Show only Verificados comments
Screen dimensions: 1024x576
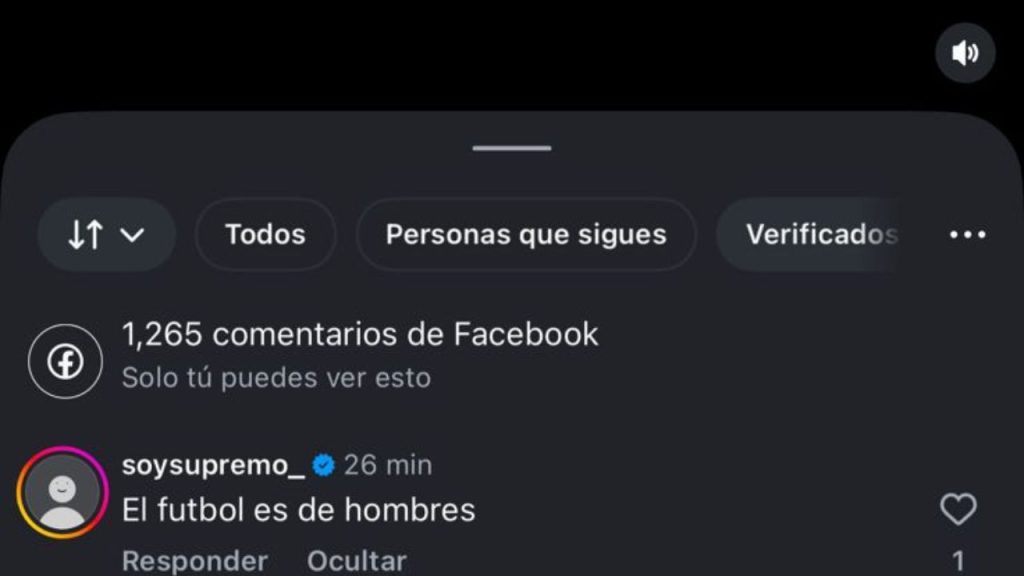[x=820, y=235]
